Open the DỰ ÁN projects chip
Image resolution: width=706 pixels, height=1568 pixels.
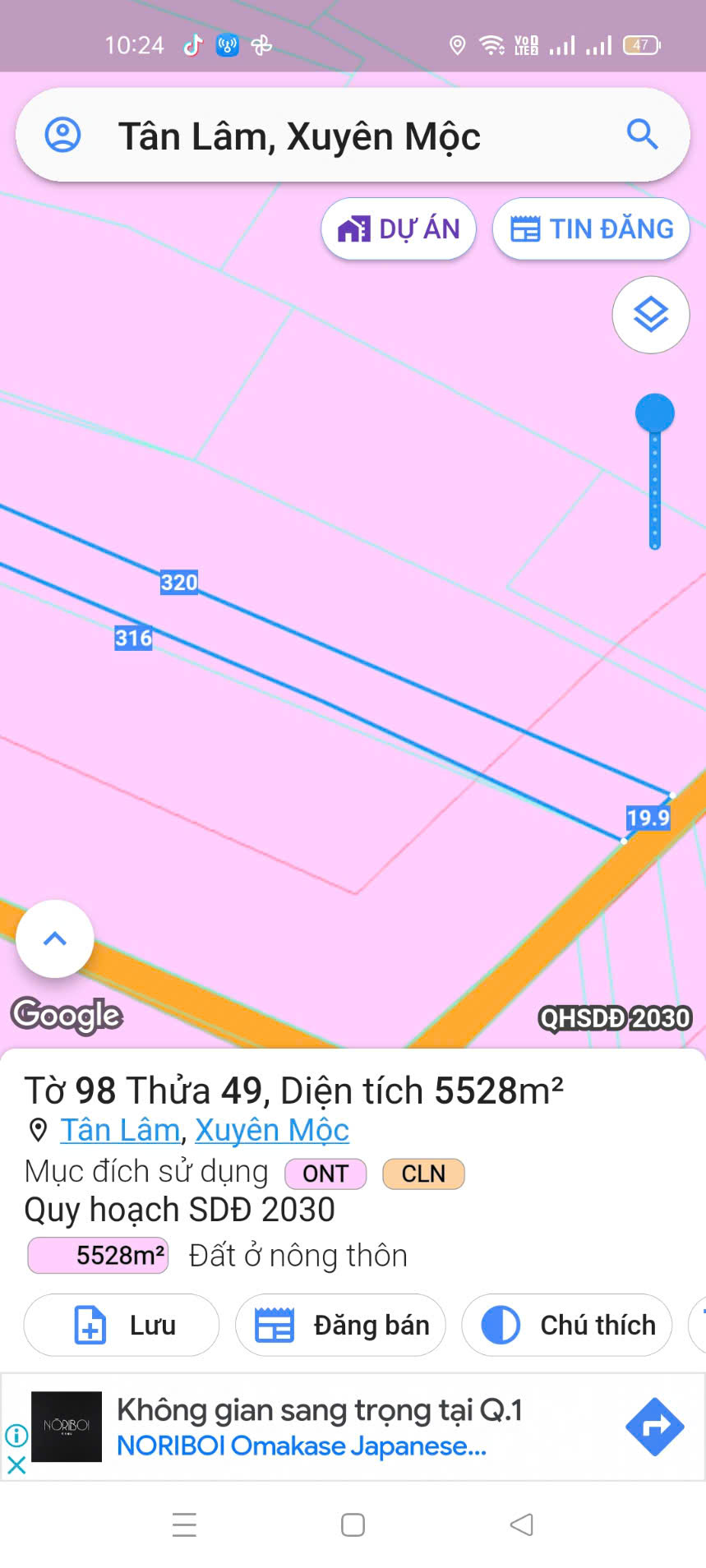(399, 229)
